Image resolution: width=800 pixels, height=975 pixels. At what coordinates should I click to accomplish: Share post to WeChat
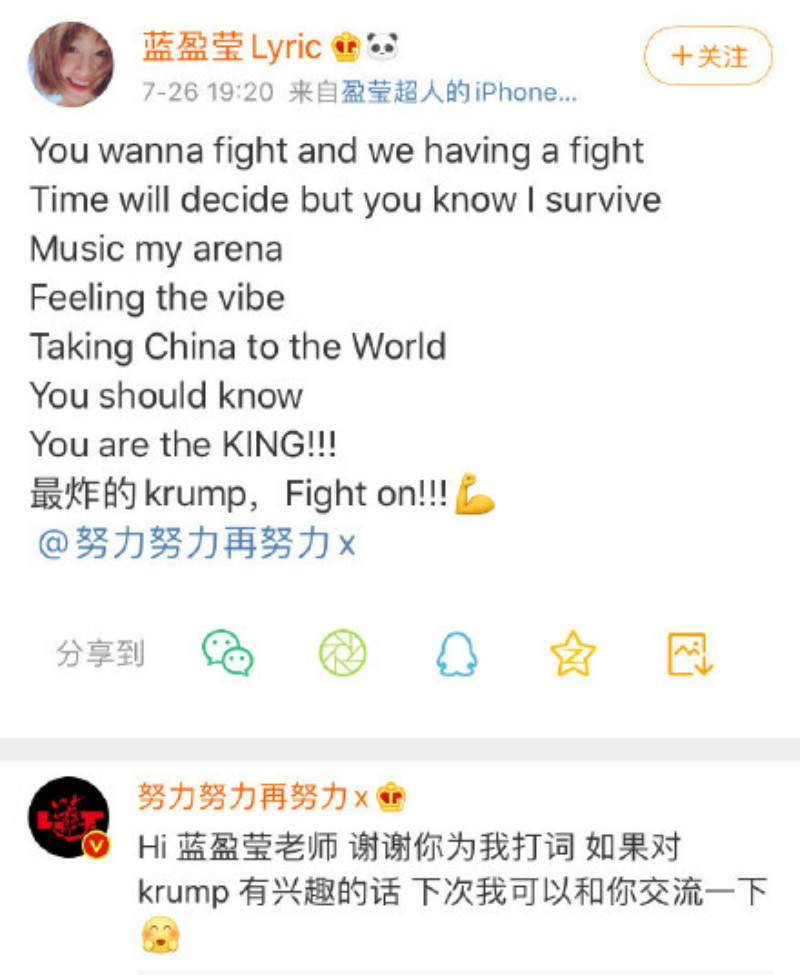tap(228, 654)
